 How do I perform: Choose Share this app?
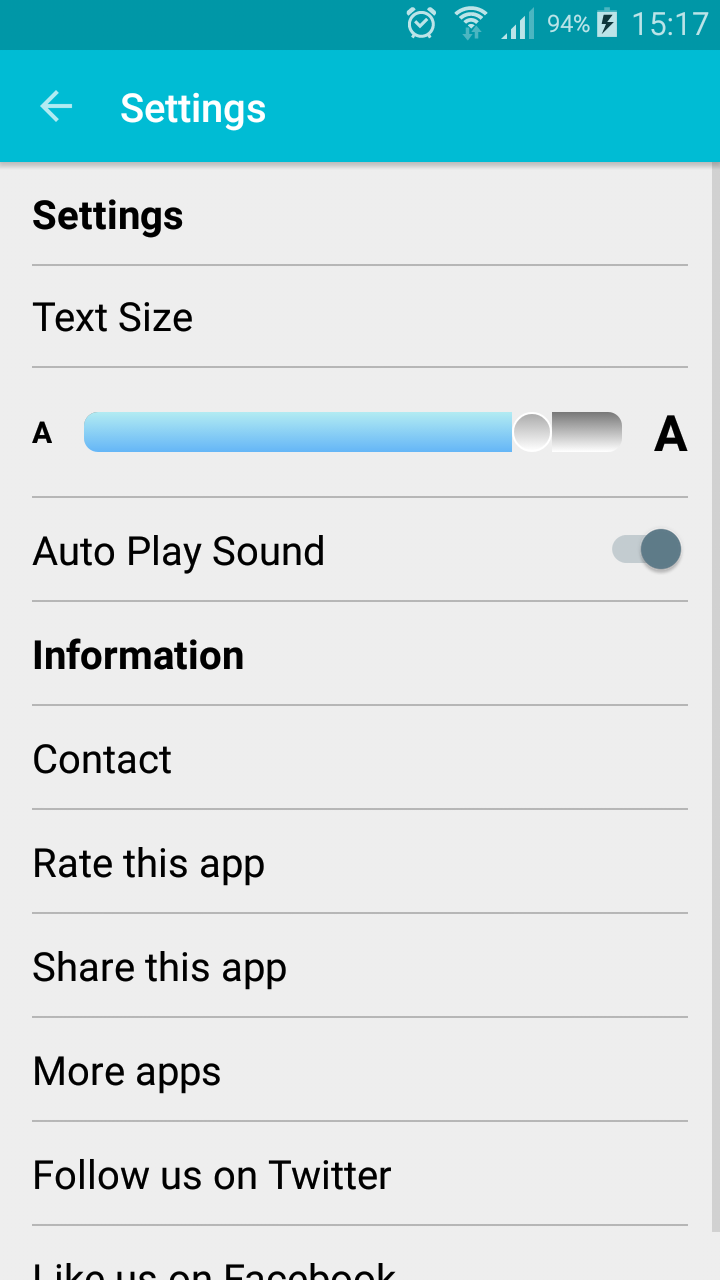pyautogui.click(x=360, y=967)
